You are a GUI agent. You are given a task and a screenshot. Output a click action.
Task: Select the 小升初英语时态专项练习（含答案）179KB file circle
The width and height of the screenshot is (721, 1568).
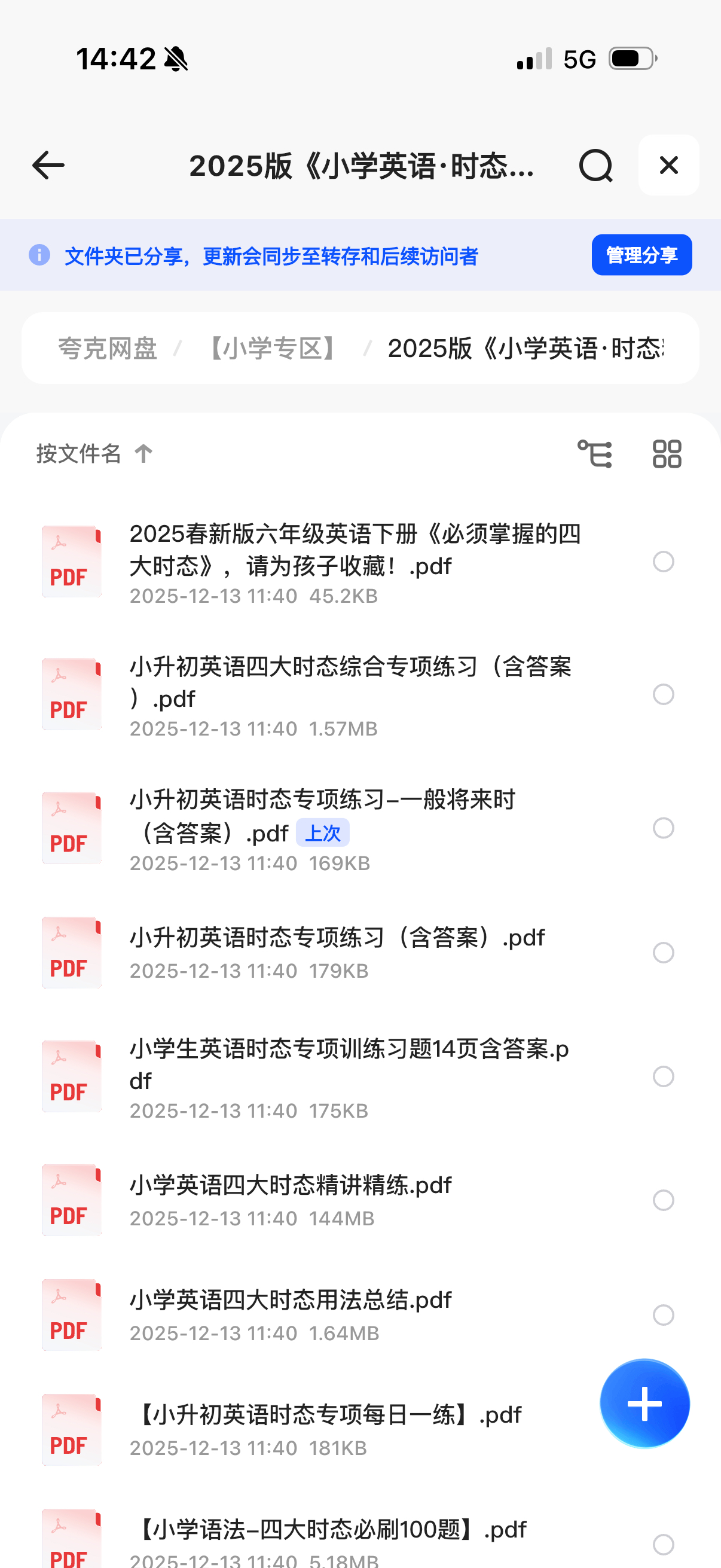[663, 953]
